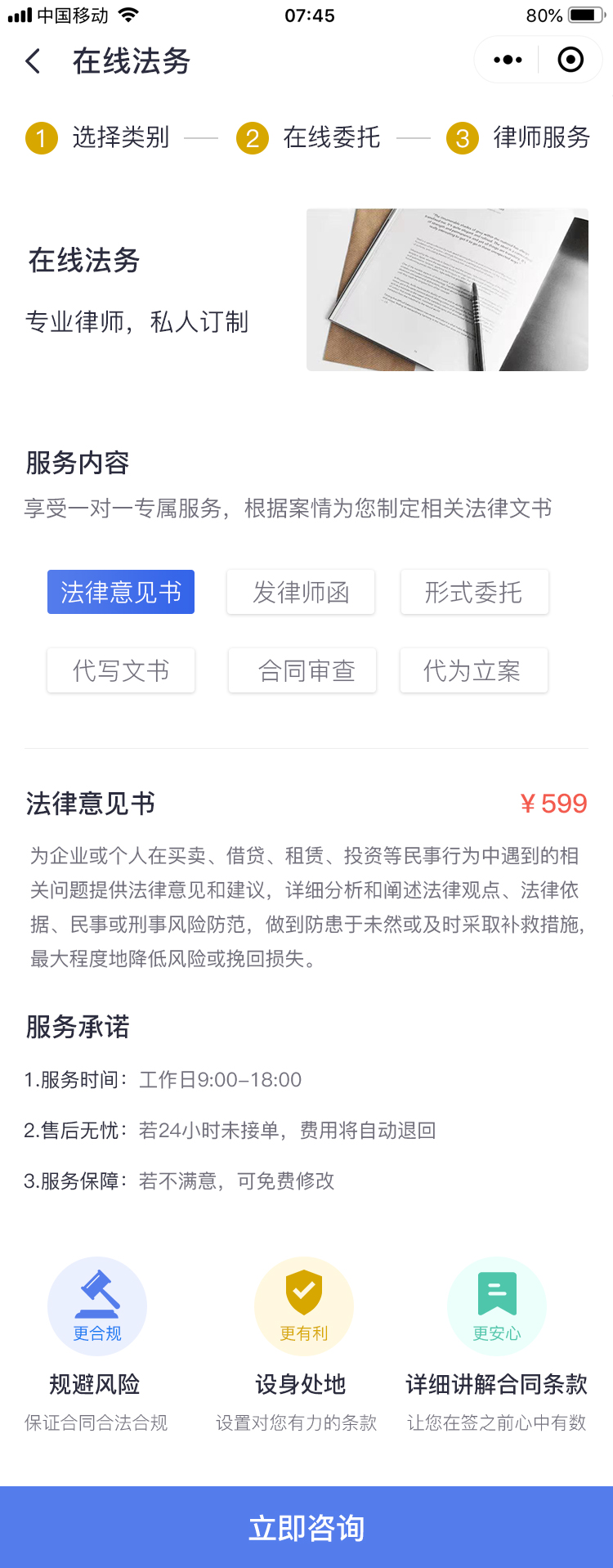Tap the back arrow in the title bar
The width and height of the screenshot is (613, 1568).
33,60
